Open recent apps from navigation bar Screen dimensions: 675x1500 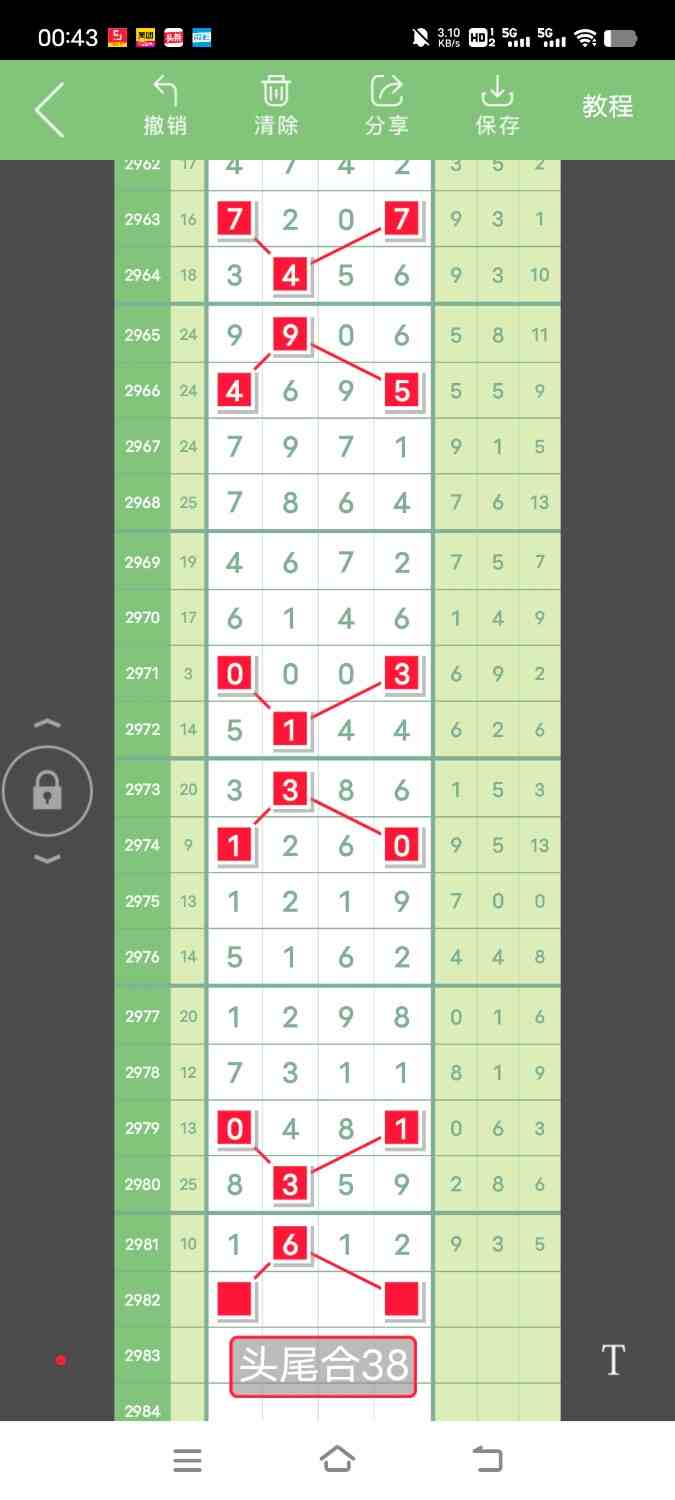point(187,1461)
